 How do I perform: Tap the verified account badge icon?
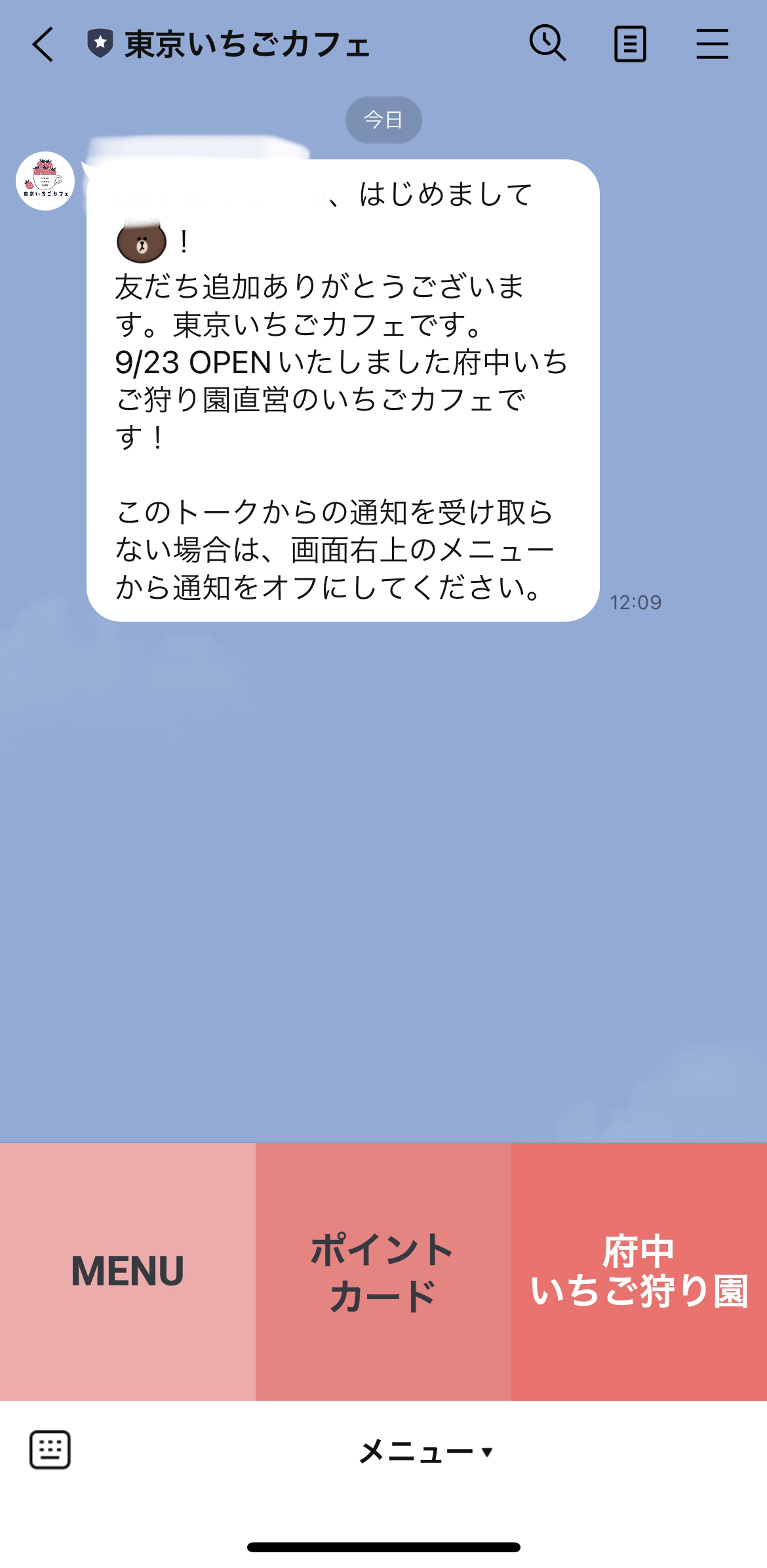coord(98,43)
